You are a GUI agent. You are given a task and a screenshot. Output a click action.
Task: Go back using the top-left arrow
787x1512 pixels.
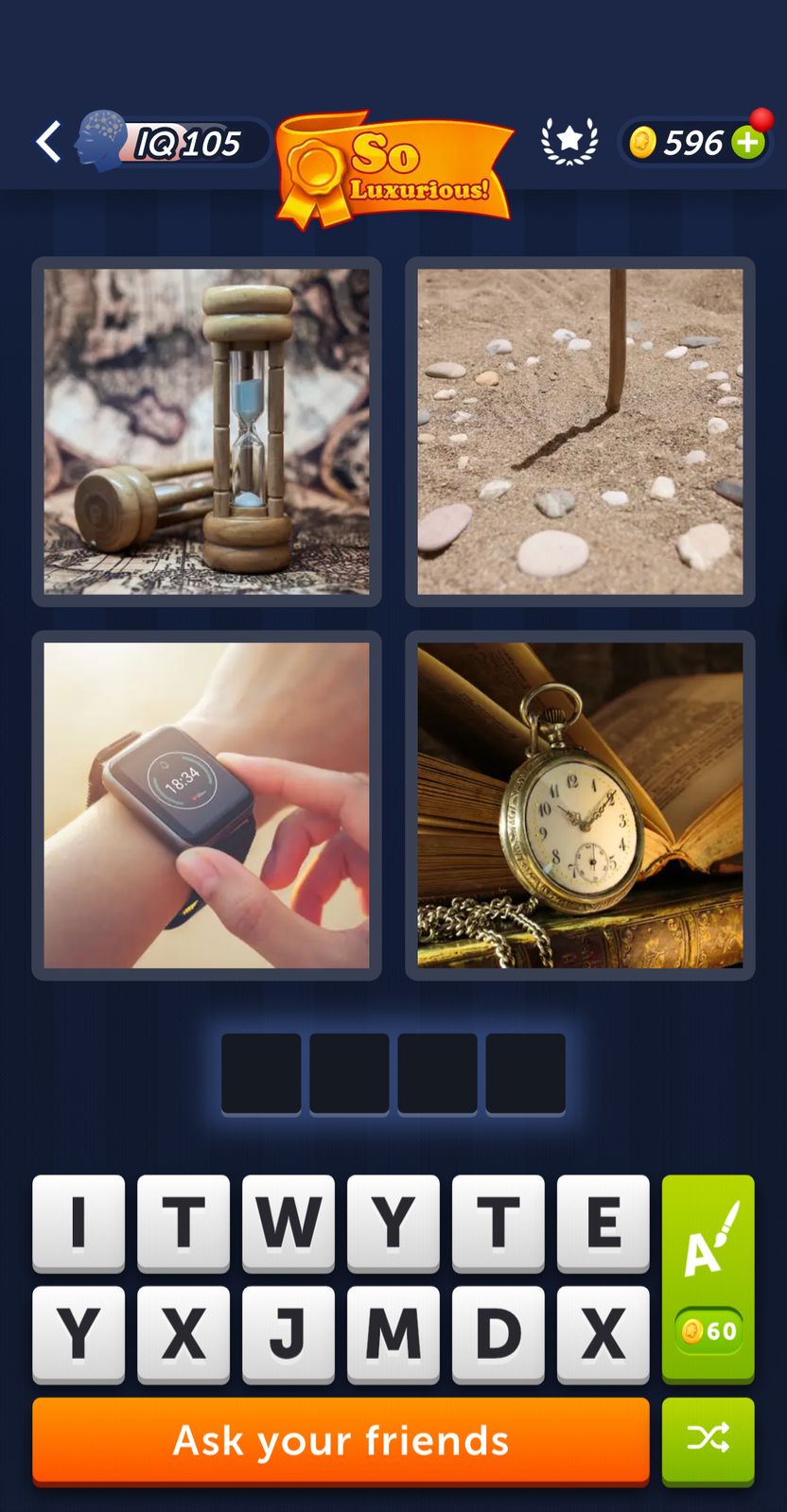49,143
